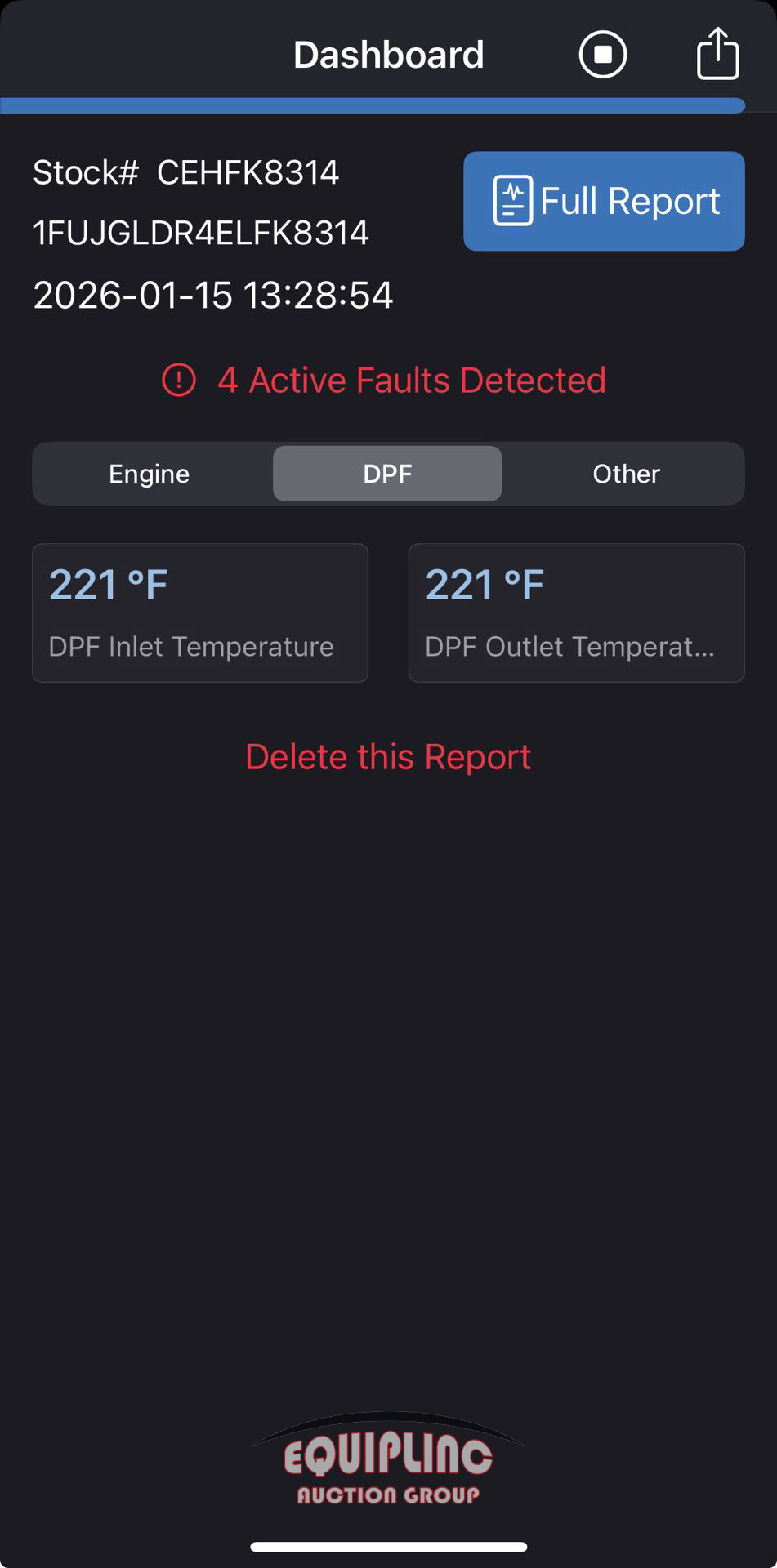Open the DPF Inlet Temperature card
The width and height of the screenshot is (777, 1568).
click(x=200, y=612)
